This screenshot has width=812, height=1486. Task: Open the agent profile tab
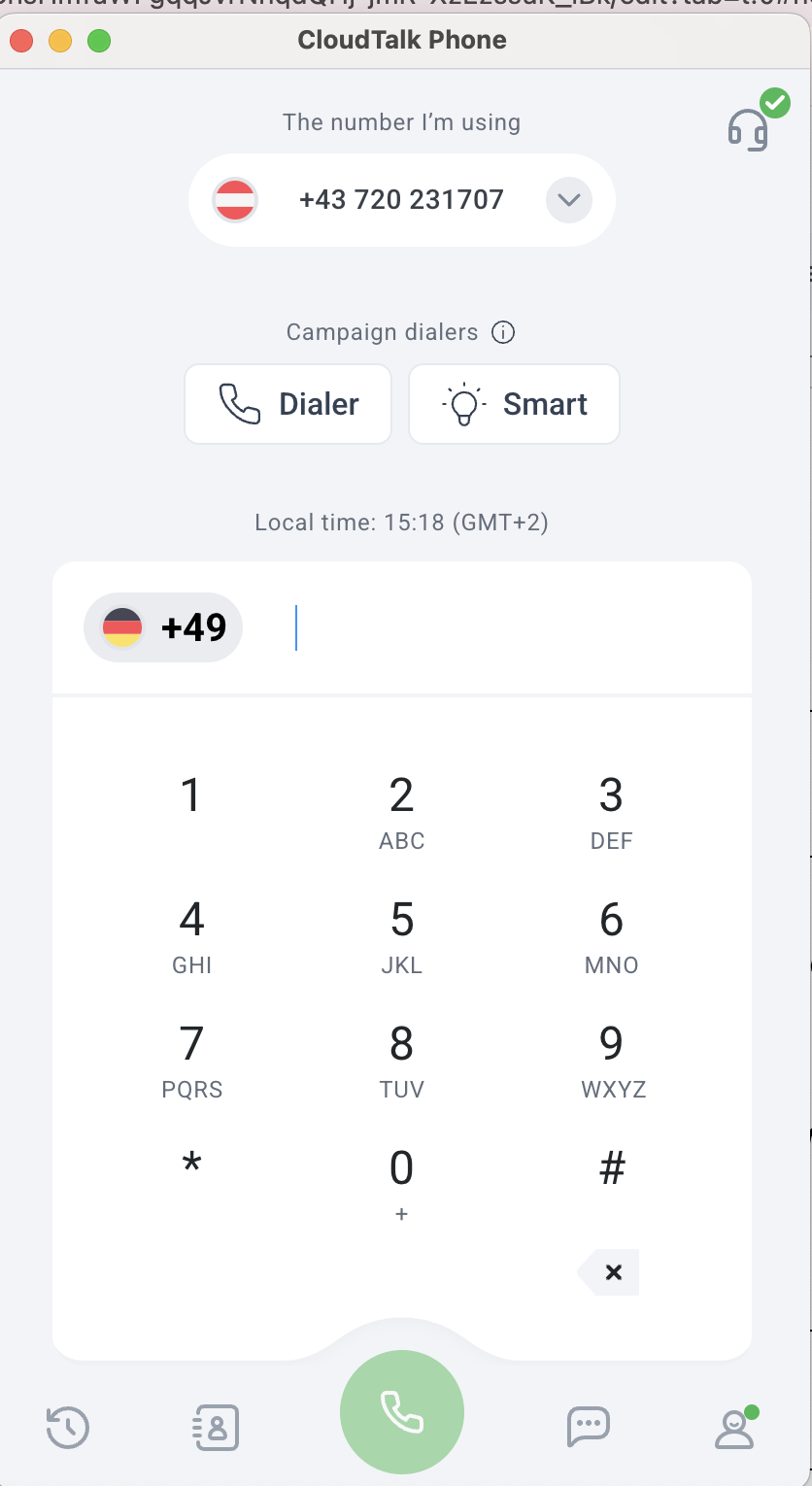pyautogui.click(x=734, y=1428)
